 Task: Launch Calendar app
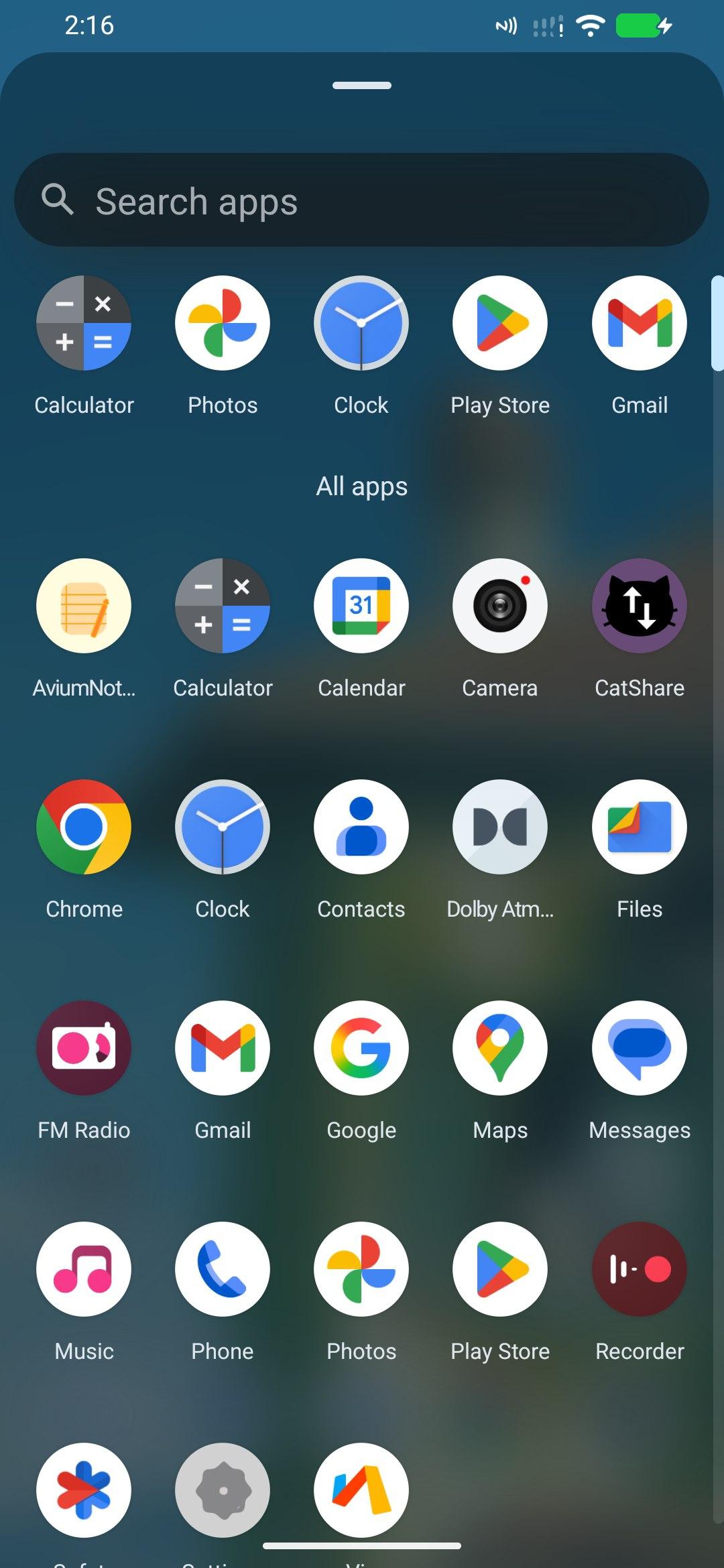pyautogui.click(x=361, y=606)
